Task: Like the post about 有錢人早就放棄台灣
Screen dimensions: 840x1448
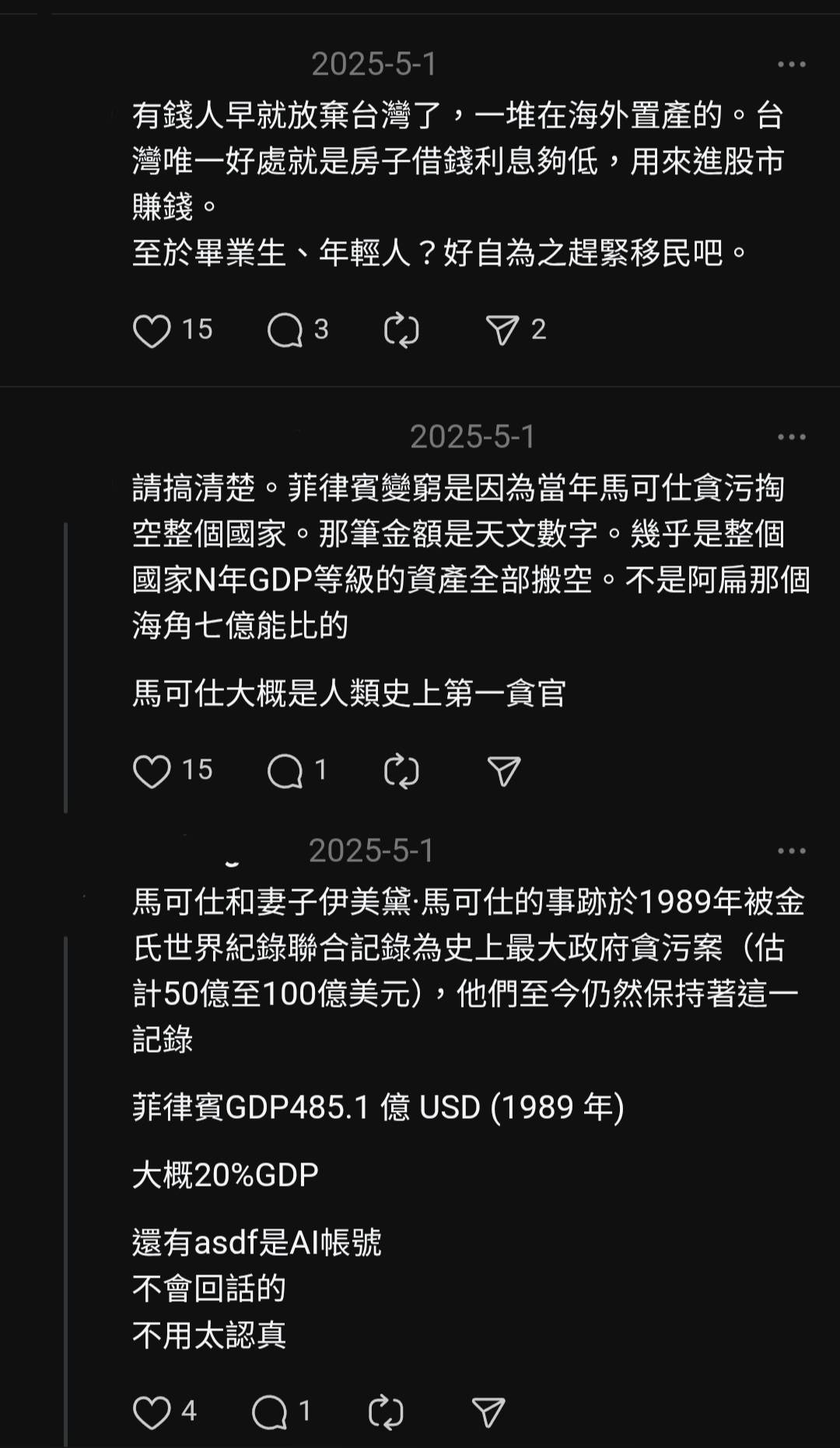Action: click(152, 331)
